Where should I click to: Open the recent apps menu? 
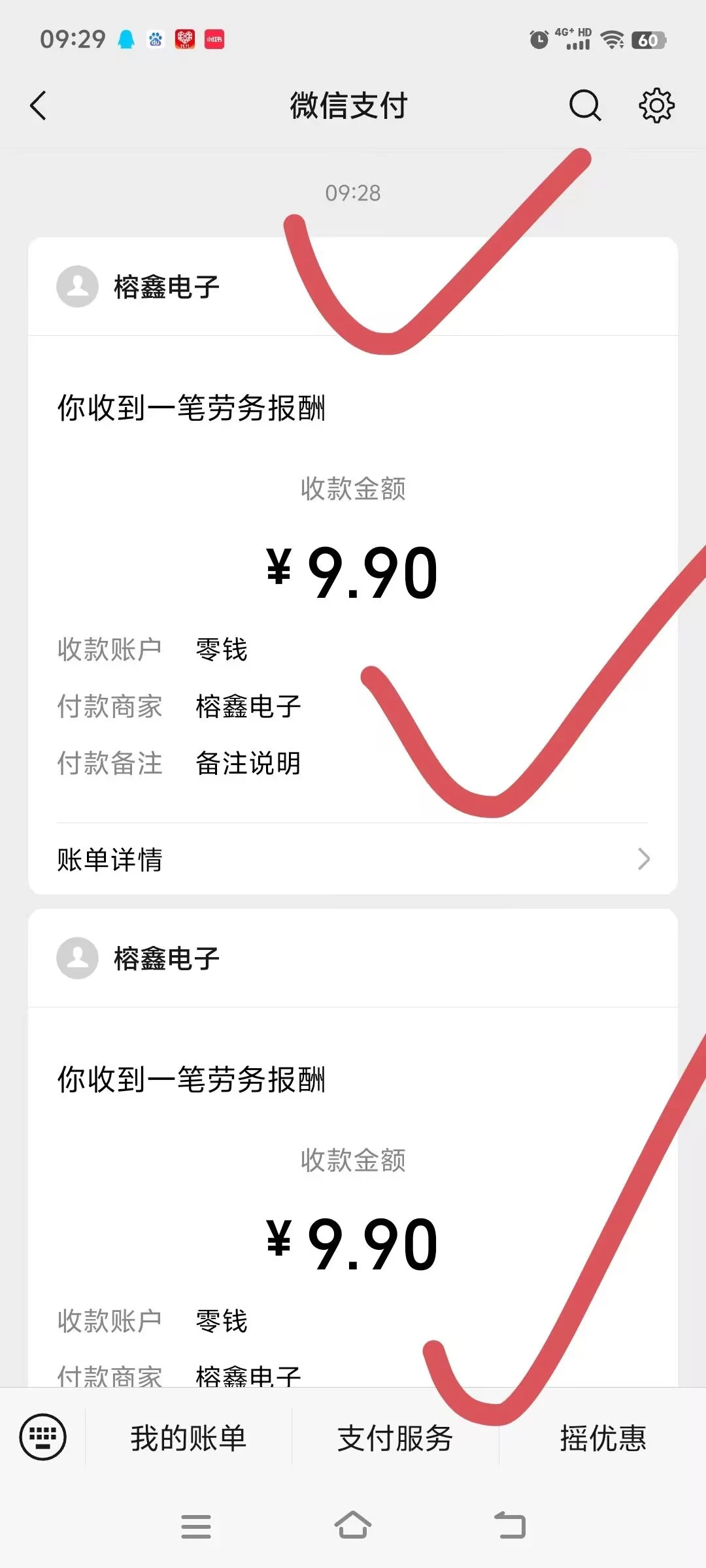point(195,1526)
